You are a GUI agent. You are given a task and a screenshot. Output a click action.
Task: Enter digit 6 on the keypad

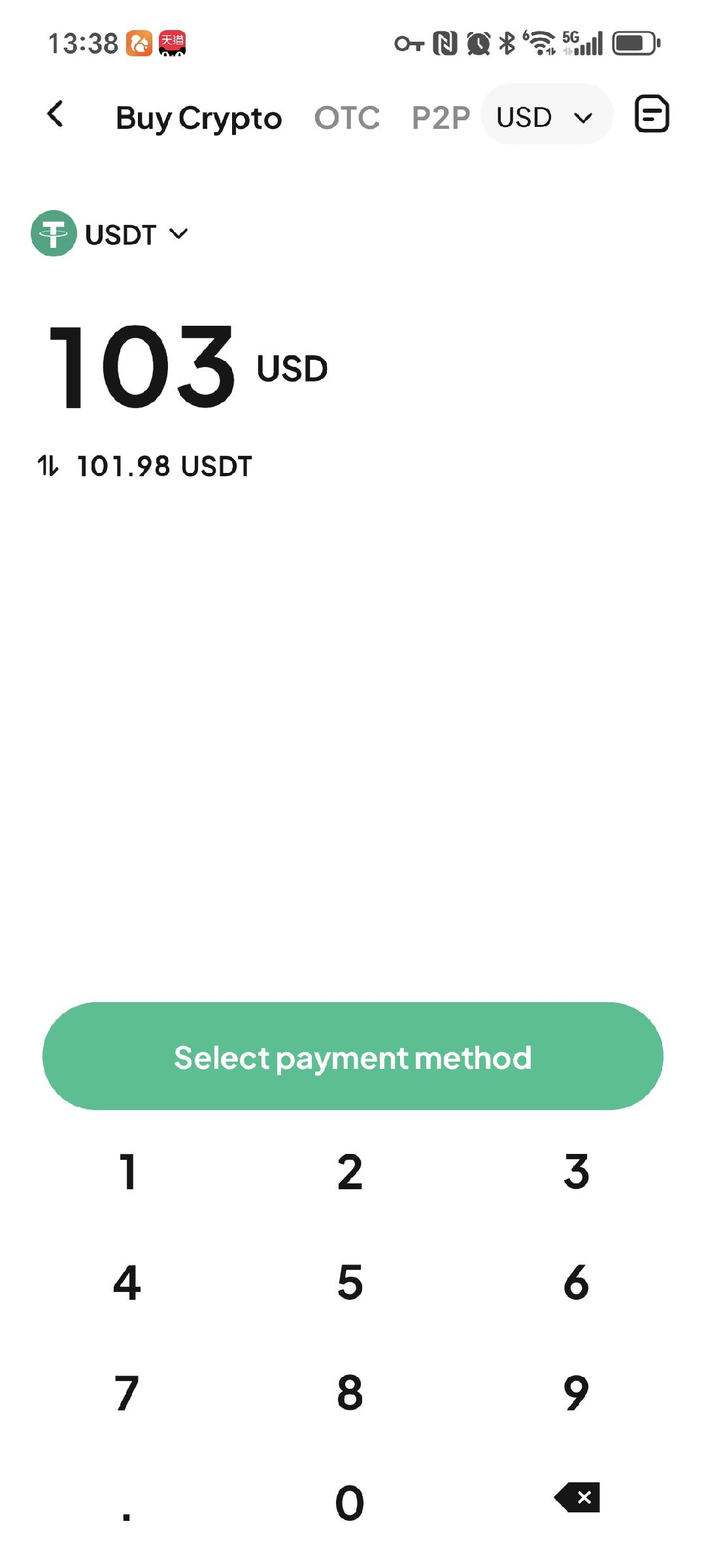pos(576,1283)
